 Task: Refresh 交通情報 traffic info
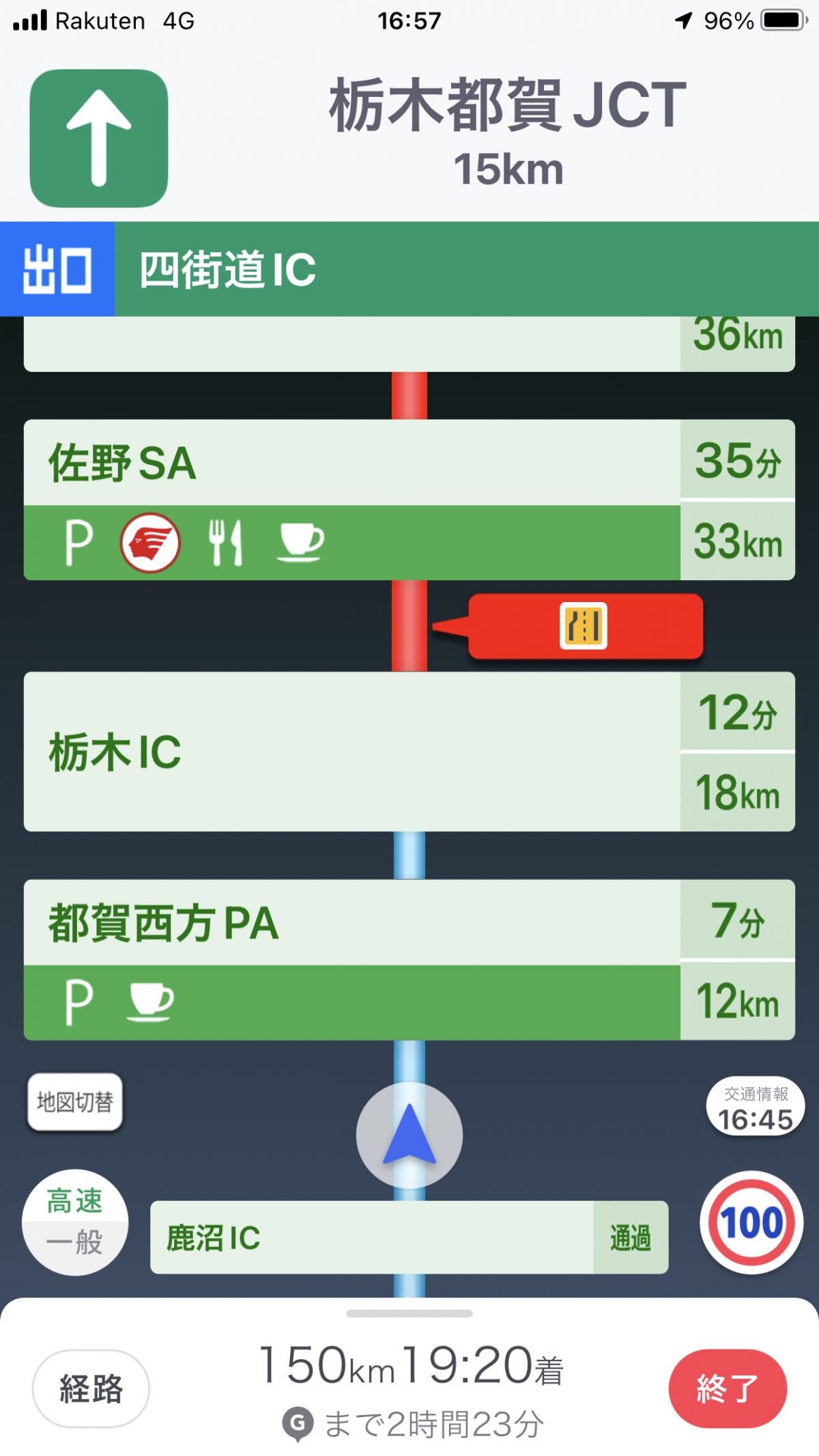pos(756,1107)
